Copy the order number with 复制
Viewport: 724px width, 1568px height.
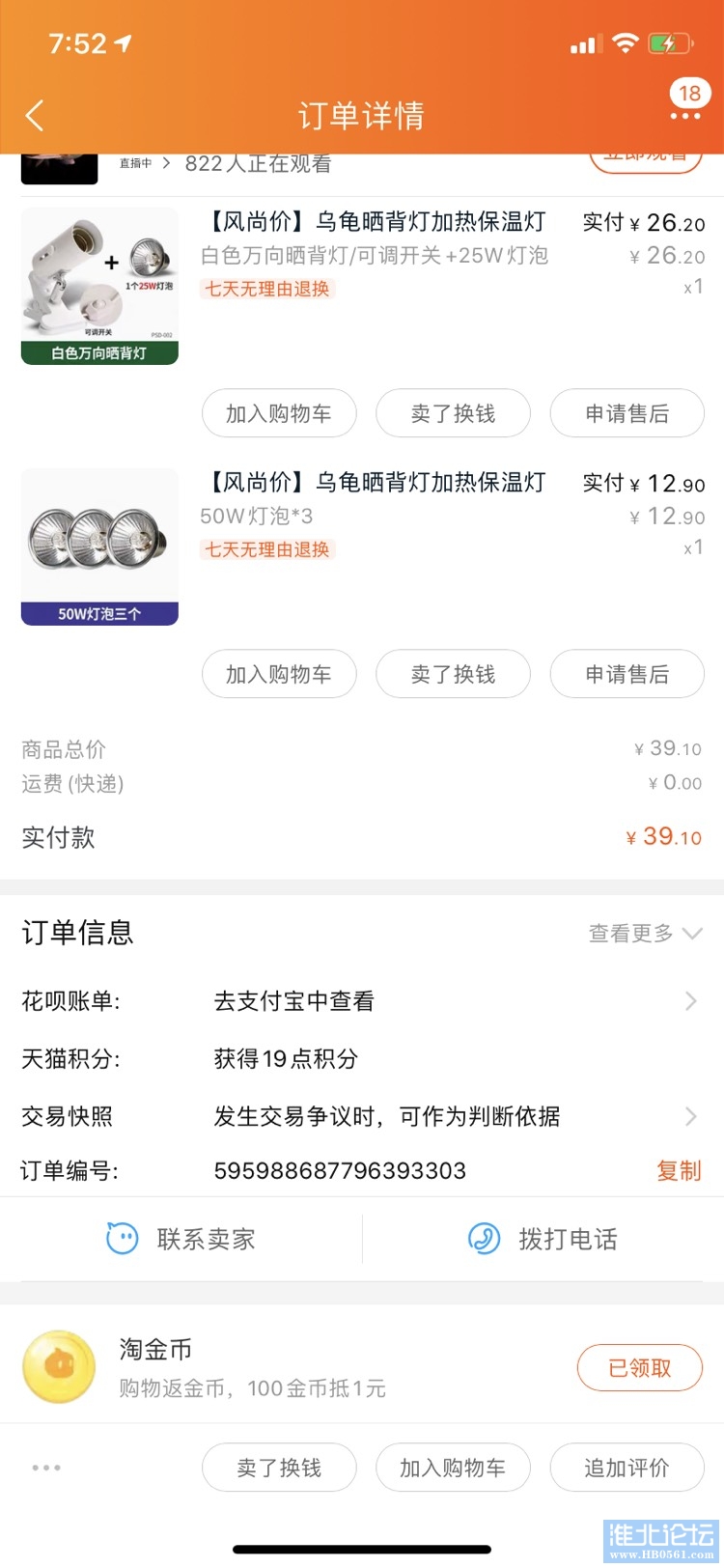679,1170
